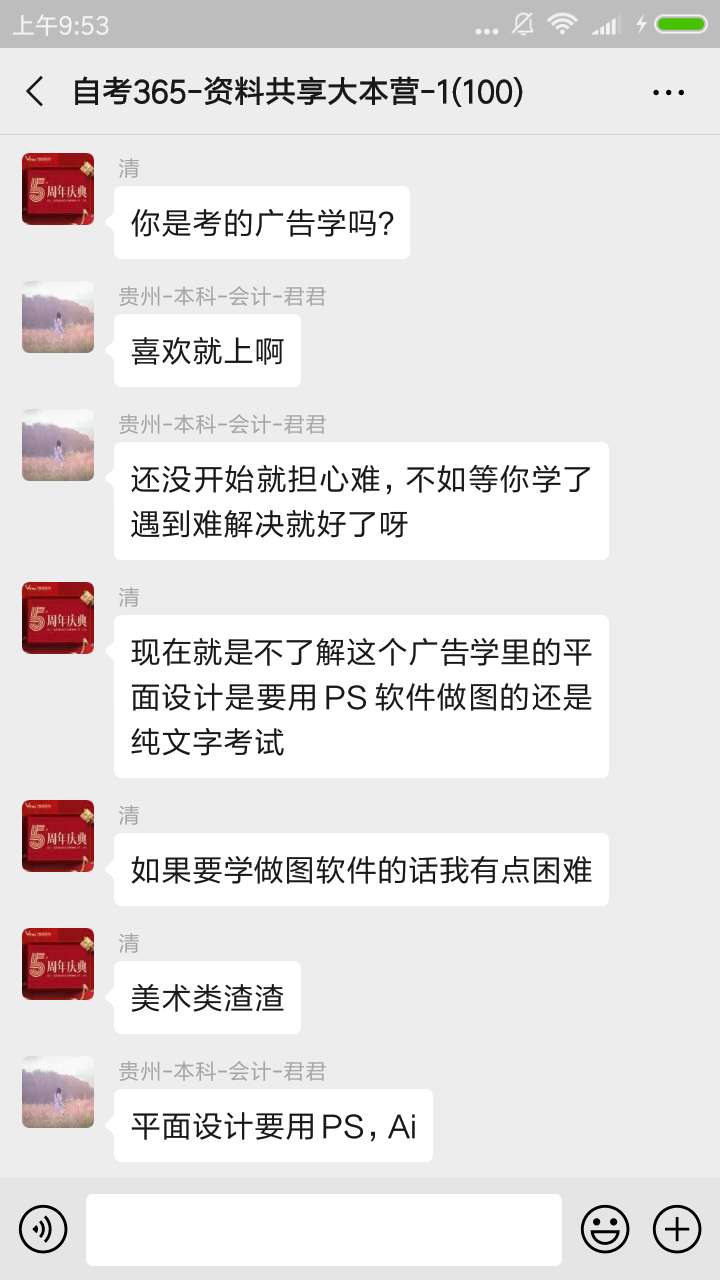Open avatar next to 平面设计要用PS, Ai
Viewport: 720px width, 1280px height.
(x=58, y=1092)
